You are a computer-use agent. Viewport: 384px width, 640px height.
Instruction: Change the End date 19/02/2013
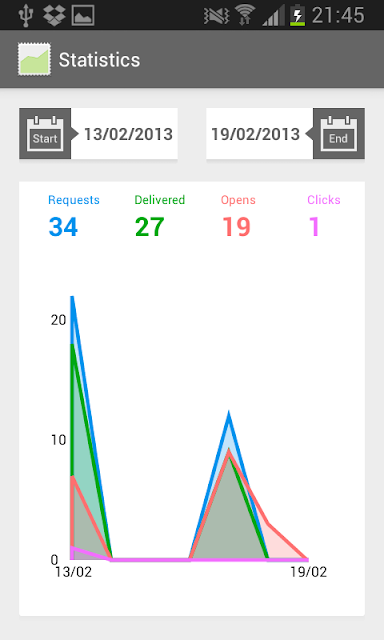[x=285, y=133]
